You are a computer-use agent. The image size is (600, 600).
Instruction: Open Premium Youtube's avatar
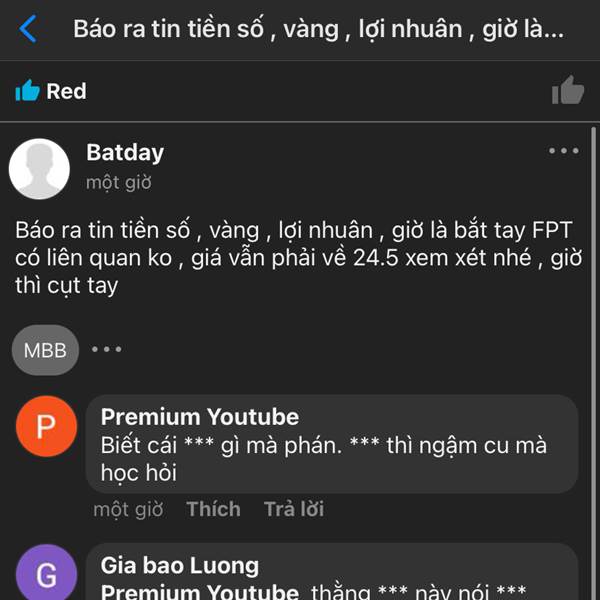coord(46,426)
